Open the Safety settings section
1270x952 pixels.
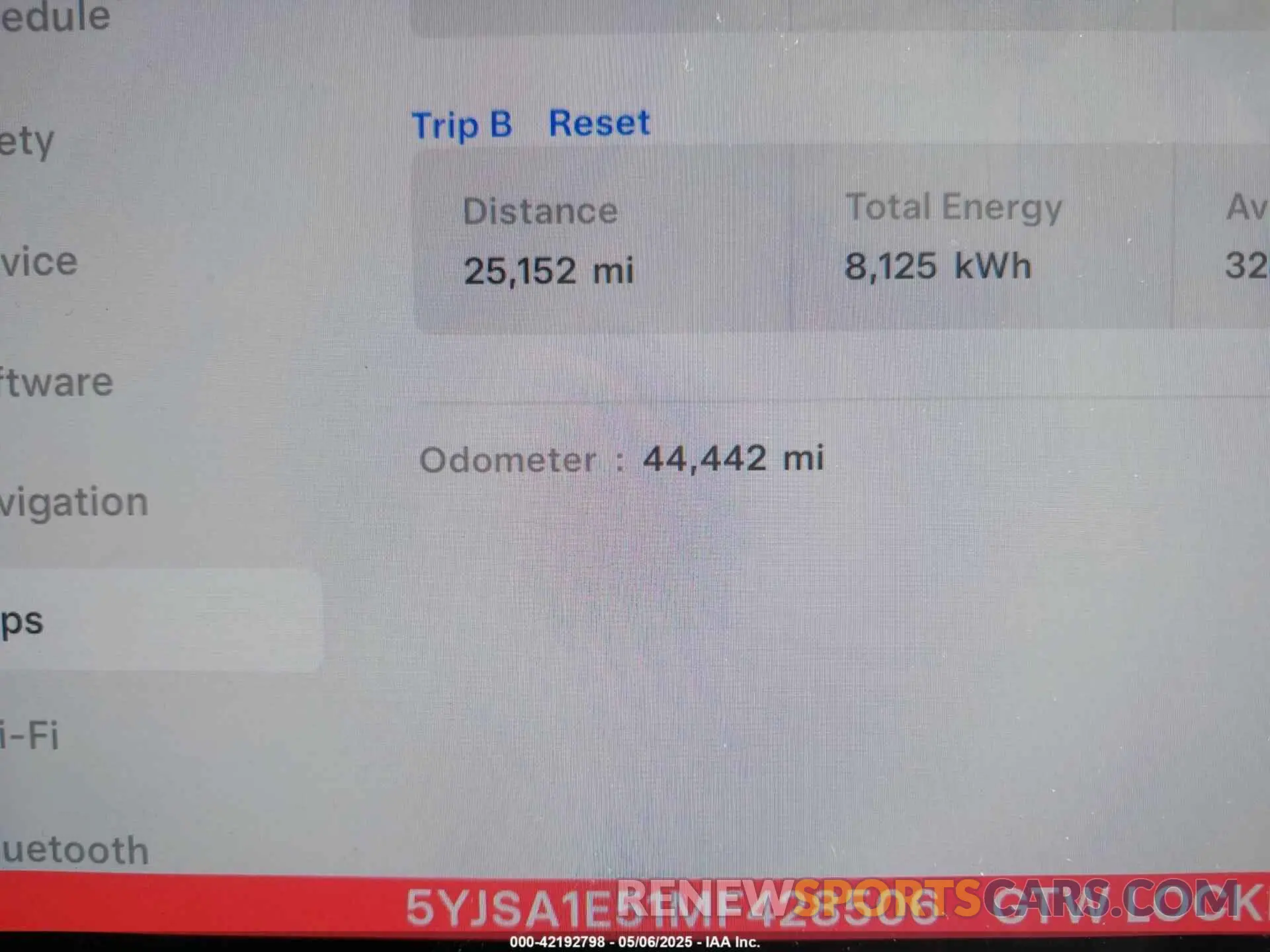tap(28, 141)
